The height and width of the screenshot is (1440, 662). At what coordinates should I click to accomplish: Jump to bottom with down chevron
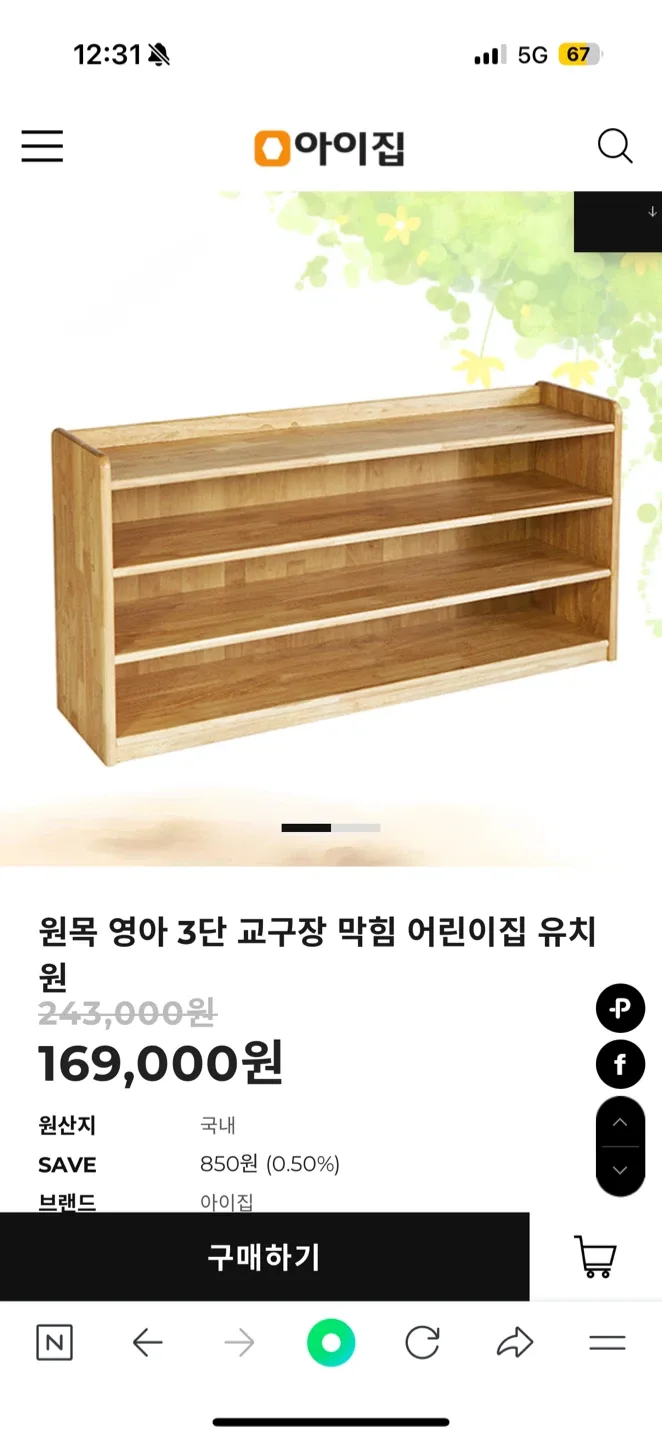tap(620, 1169)
